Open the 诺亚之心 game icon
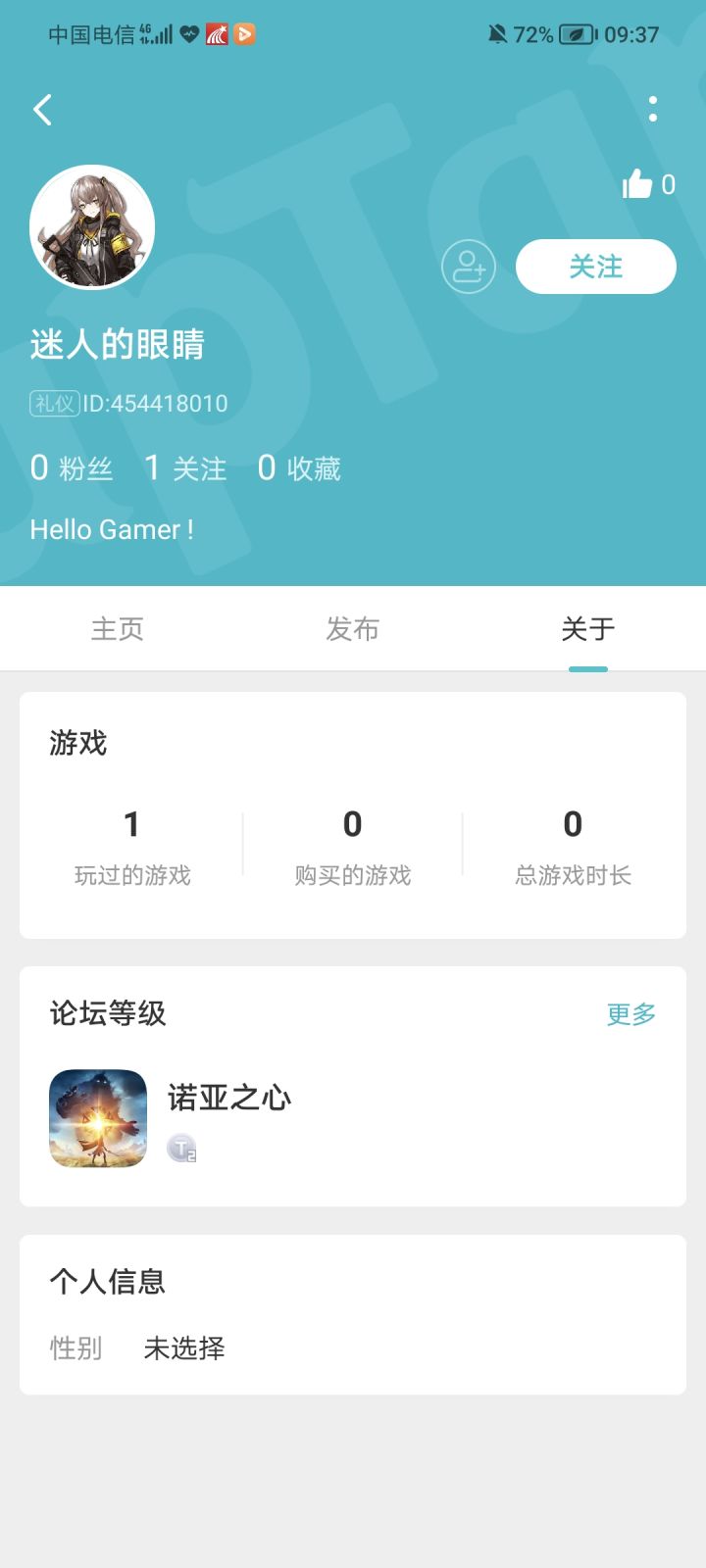 pyautogui.click(x=97, y=1118)
